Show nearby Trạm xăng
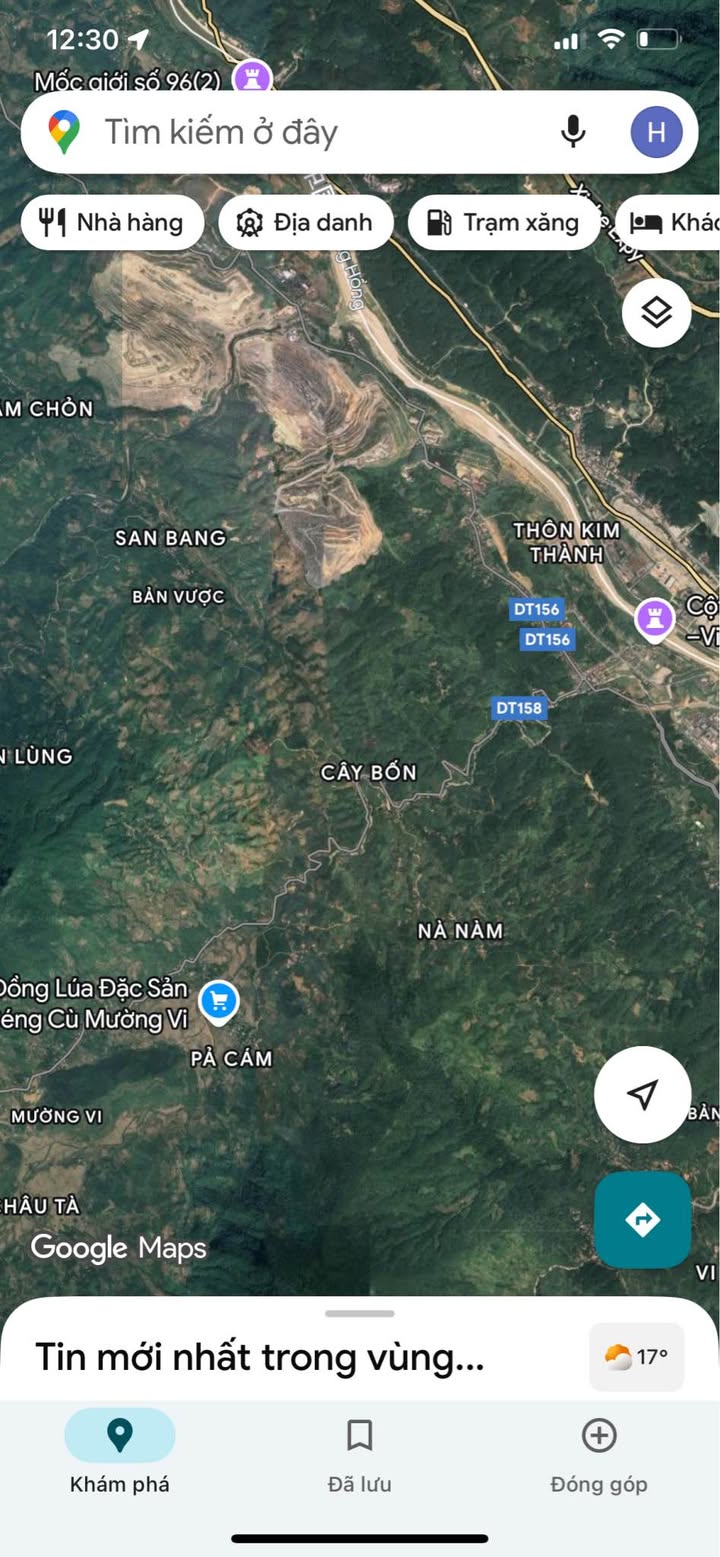This screenshot has height=1557, width=720. pos(503,222)
